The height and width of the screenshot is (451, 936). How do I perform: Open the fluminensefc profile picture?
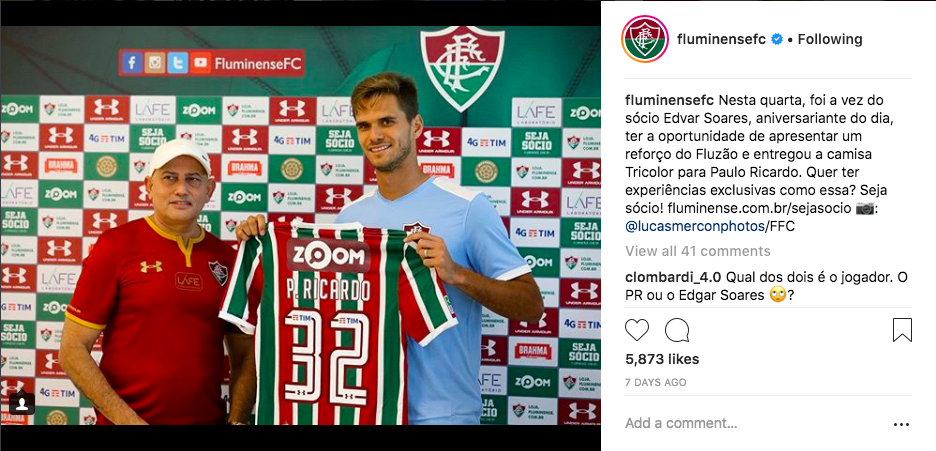pos(645,40)
